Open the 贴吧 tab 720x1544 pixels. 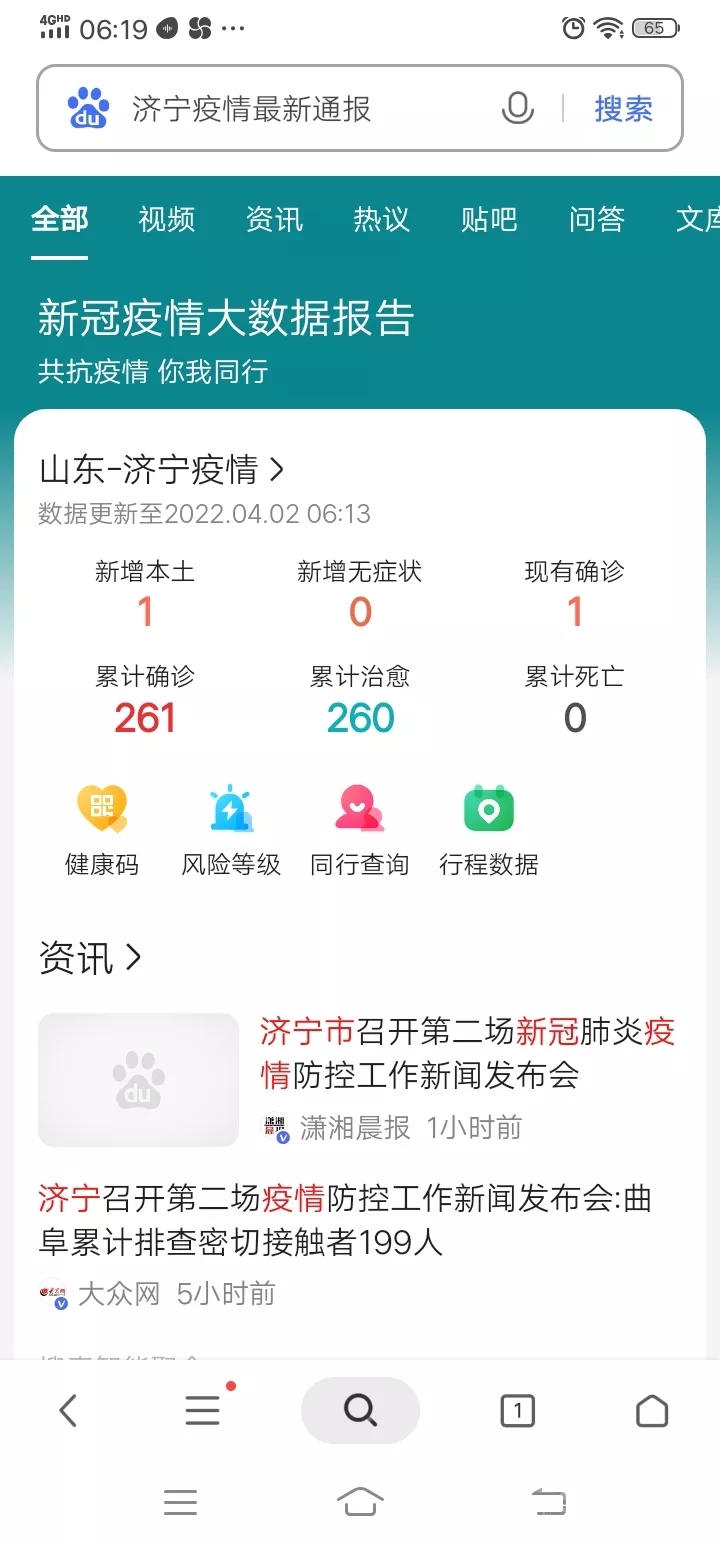click(x=488, y=220)
